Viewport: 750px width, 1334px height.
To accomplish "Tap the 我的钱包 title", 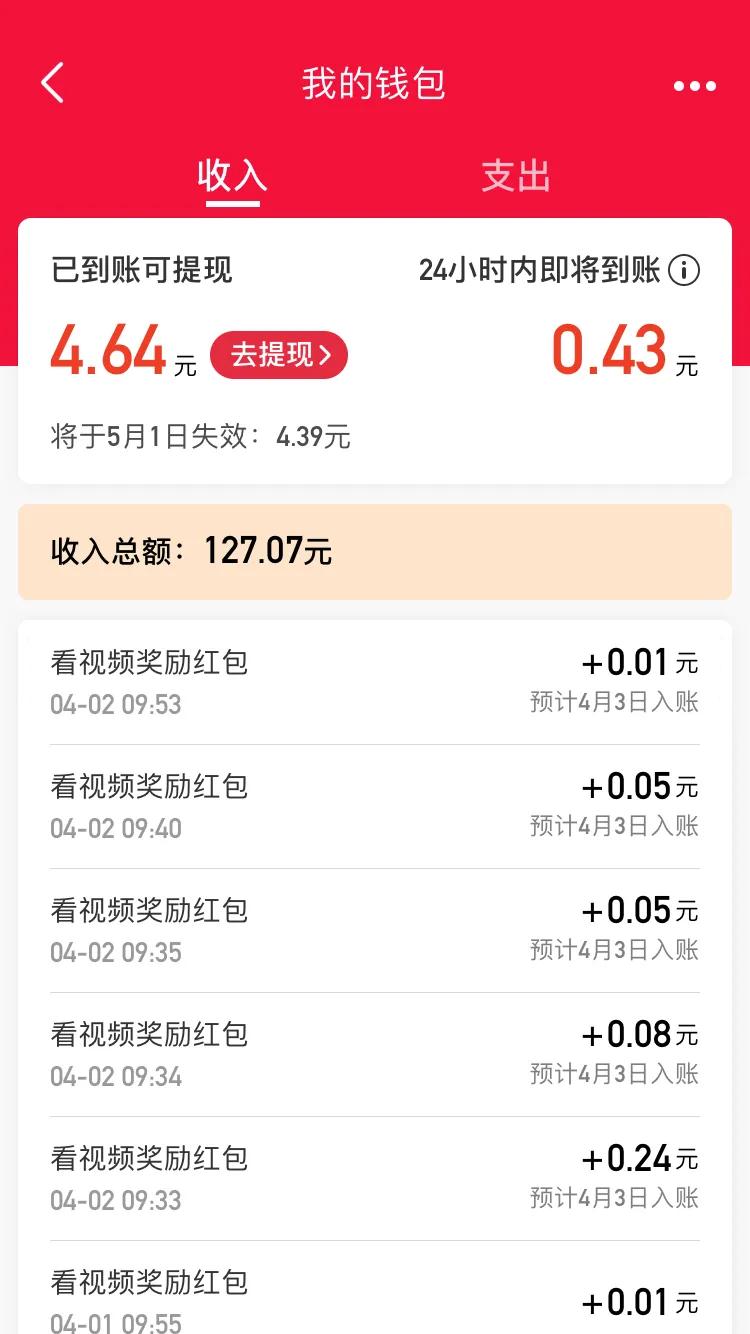I will click(x=375, y=84).
